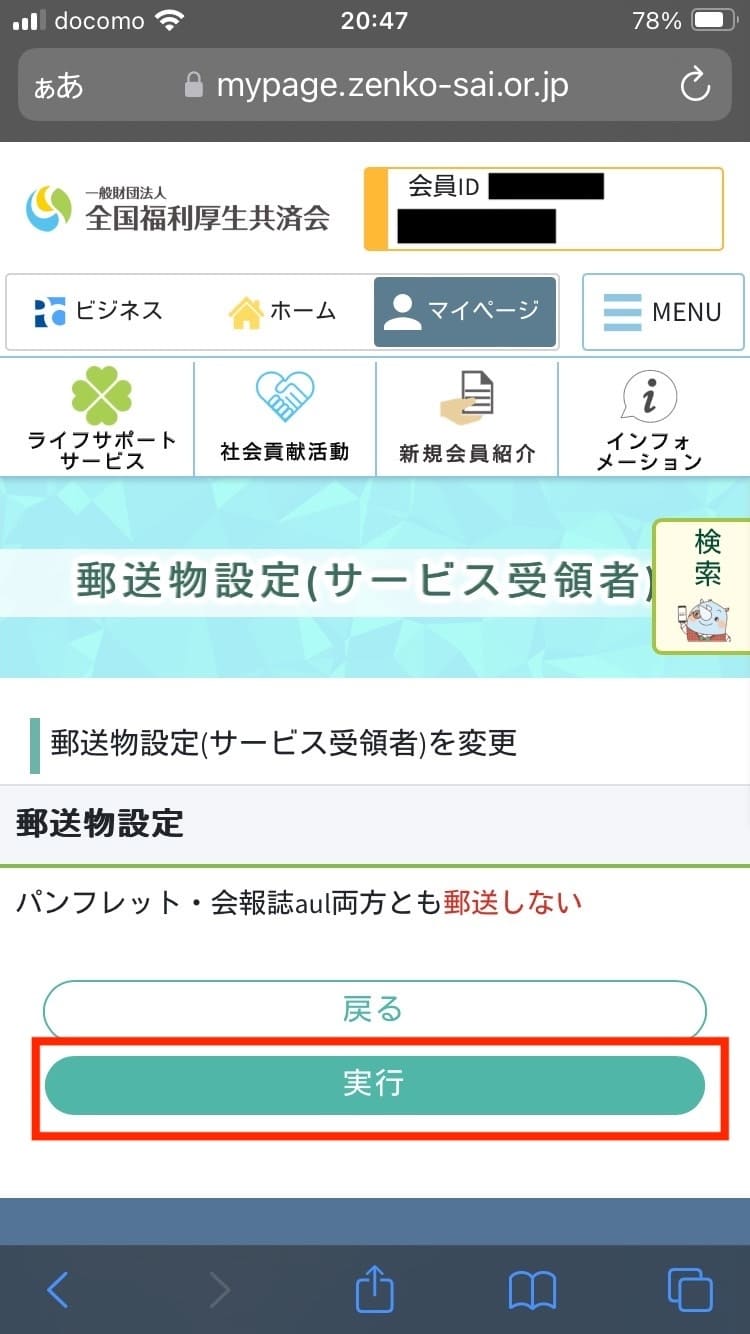This screenshot has height=1334, width=750.
Task: Open the MENU hamburger button
Action: tap(663, 312)
